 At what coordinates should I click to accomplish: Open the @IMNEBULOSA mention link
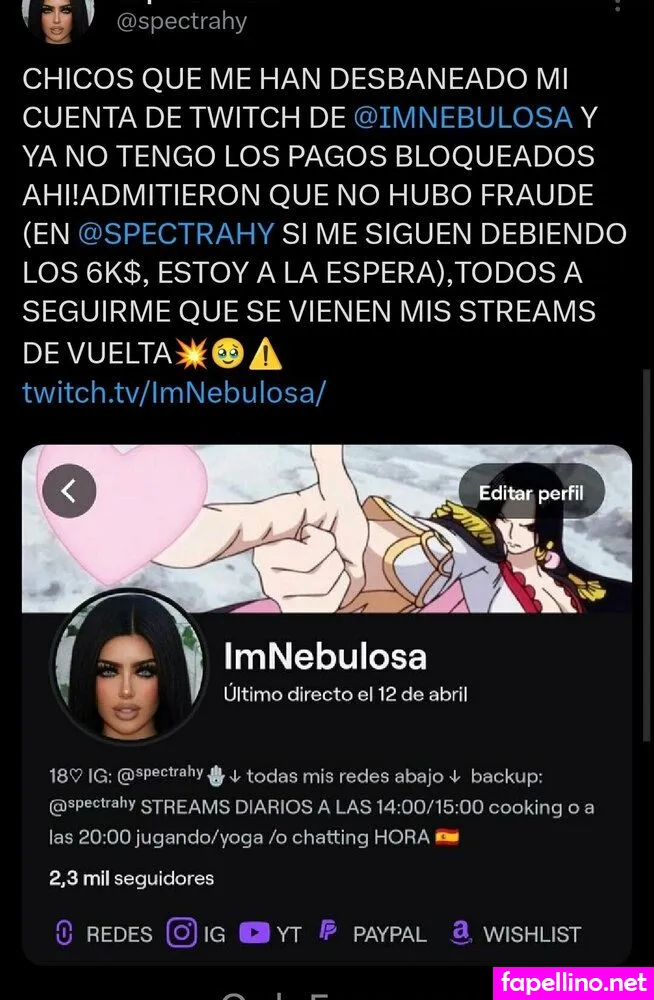[463, 117]
